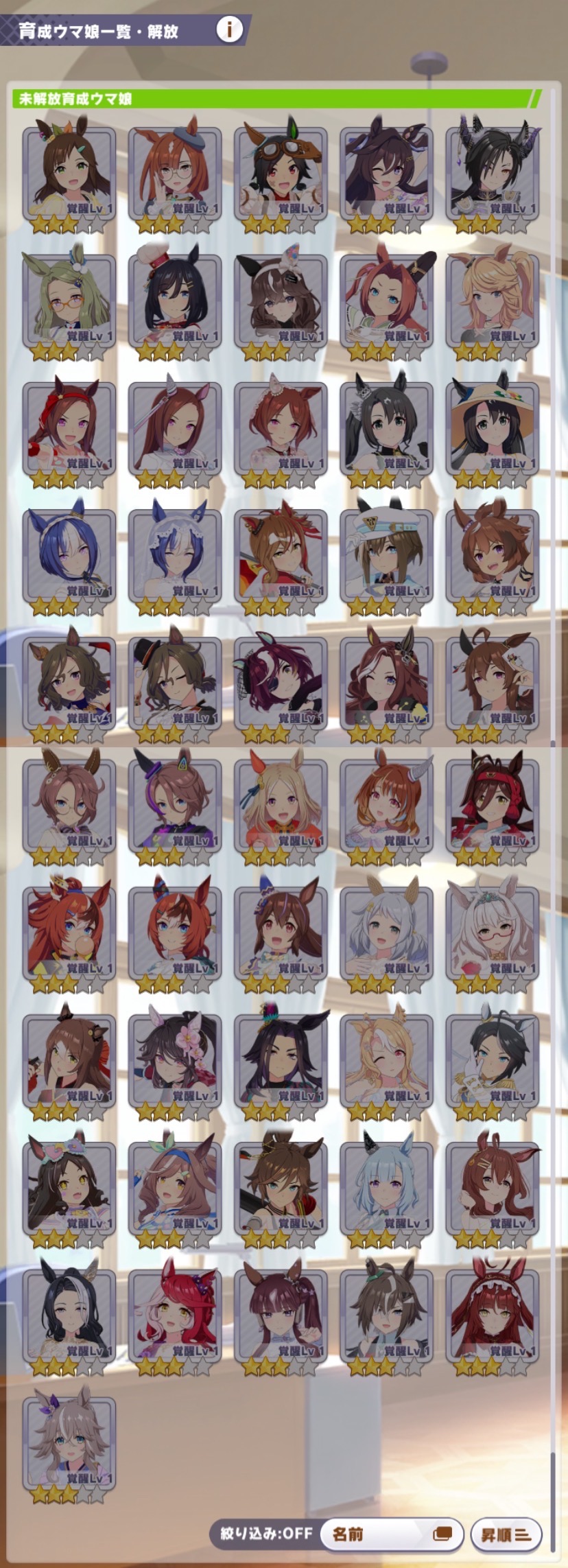
Task: Select the orange-haired character with blue beret and glasses
Action: pyautogui.click(x=175, y=174)
